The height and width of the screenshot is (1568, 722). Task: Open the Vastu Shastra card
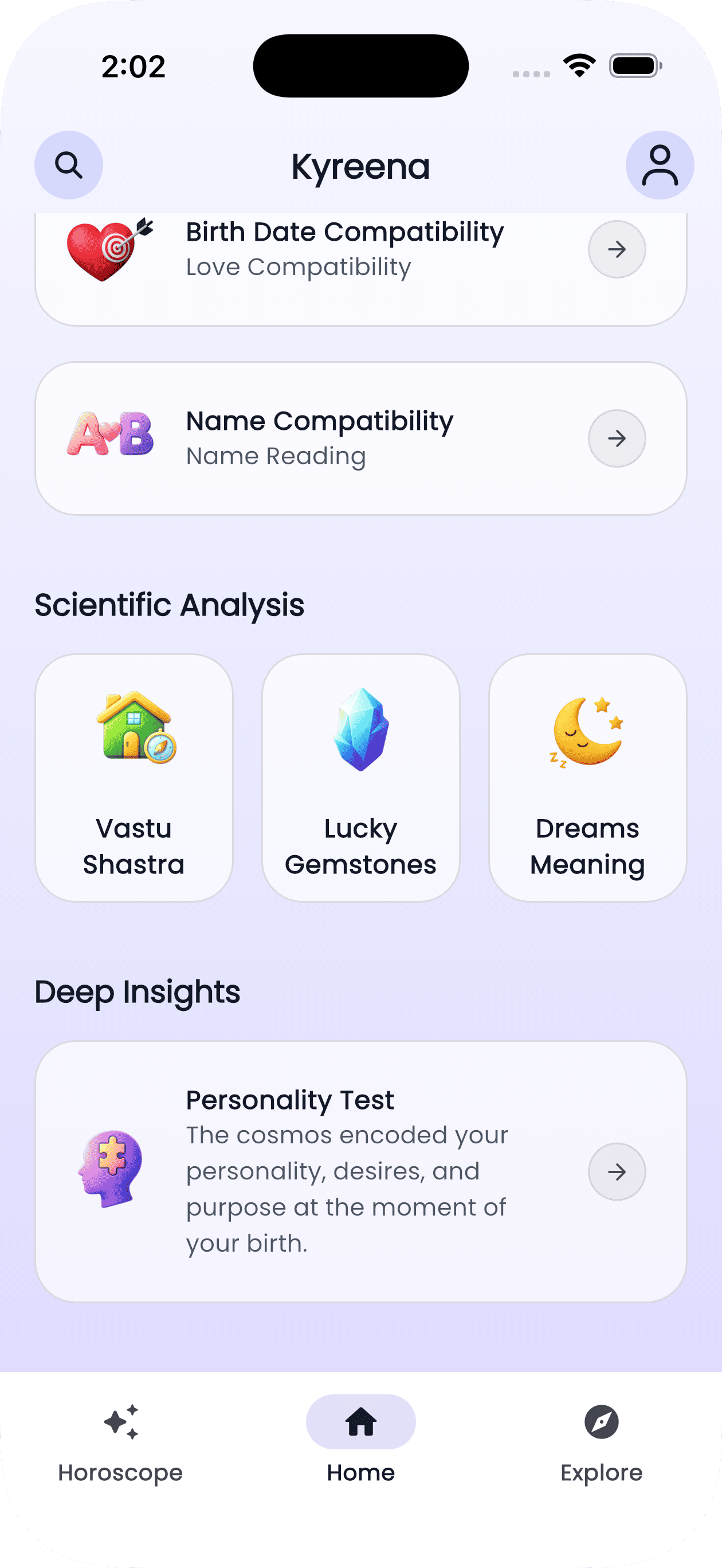point(134,777)
